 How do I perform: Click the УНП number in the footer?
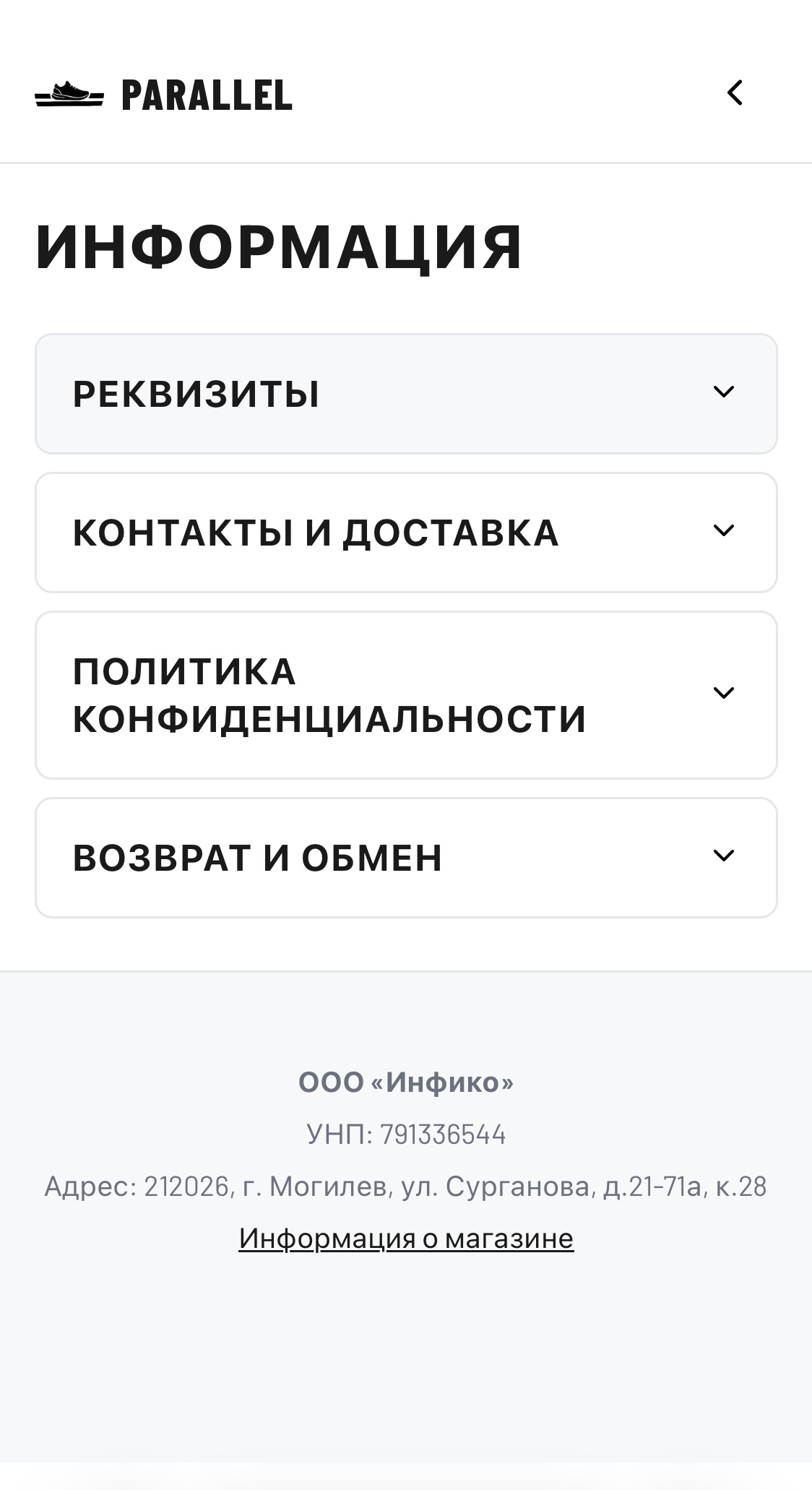tap(406, 1134)
